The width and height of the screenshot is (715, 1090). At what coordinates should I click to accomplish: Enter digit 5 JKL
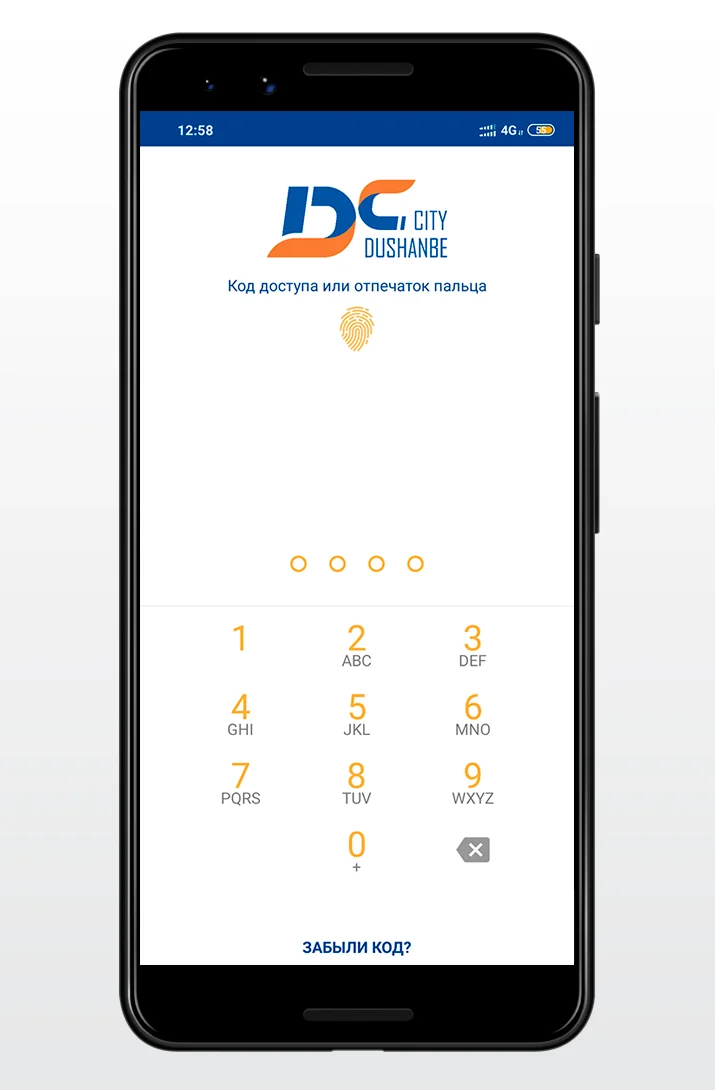(357, 714)
